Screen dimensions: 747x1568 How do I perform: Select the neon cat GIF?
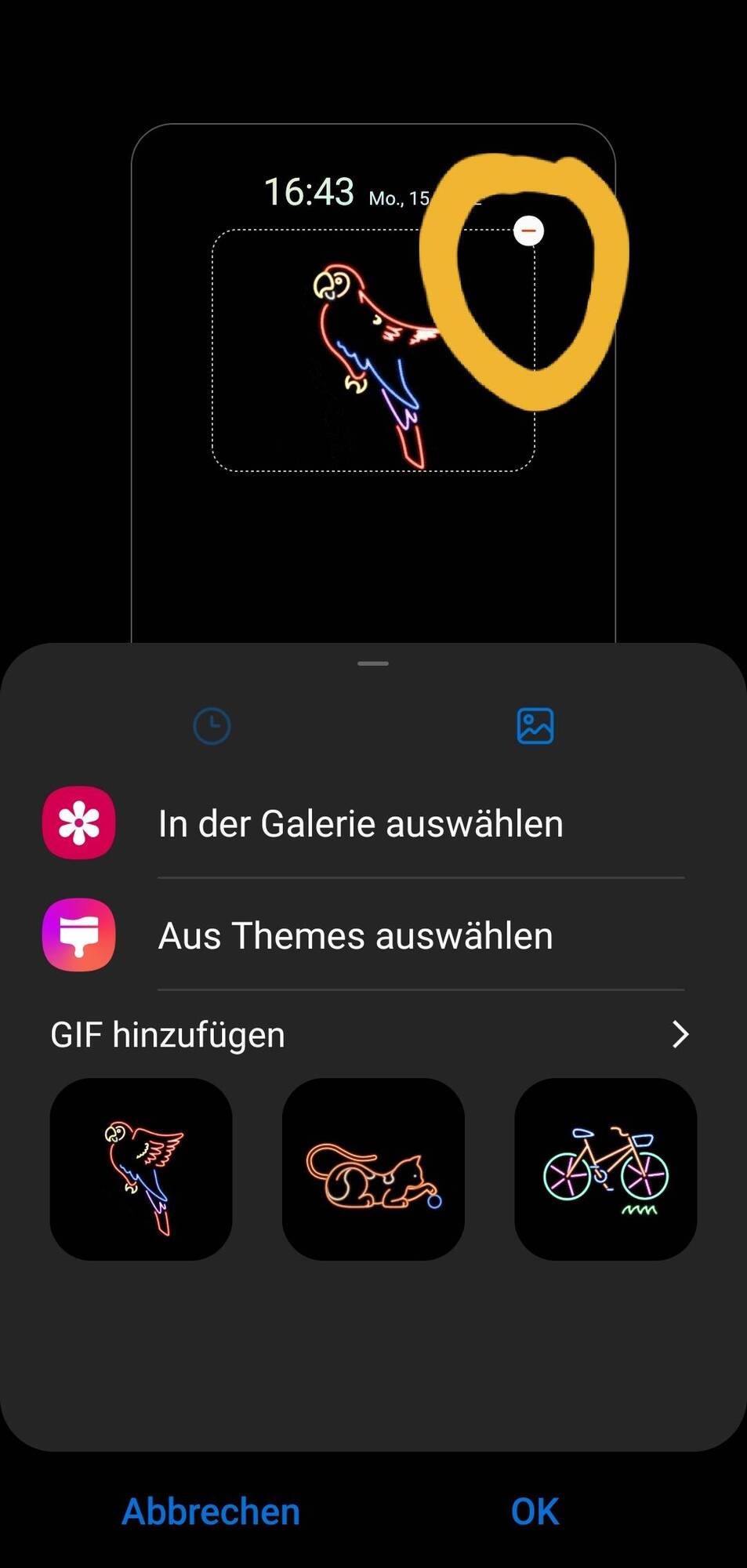[x=373, y=1170]
